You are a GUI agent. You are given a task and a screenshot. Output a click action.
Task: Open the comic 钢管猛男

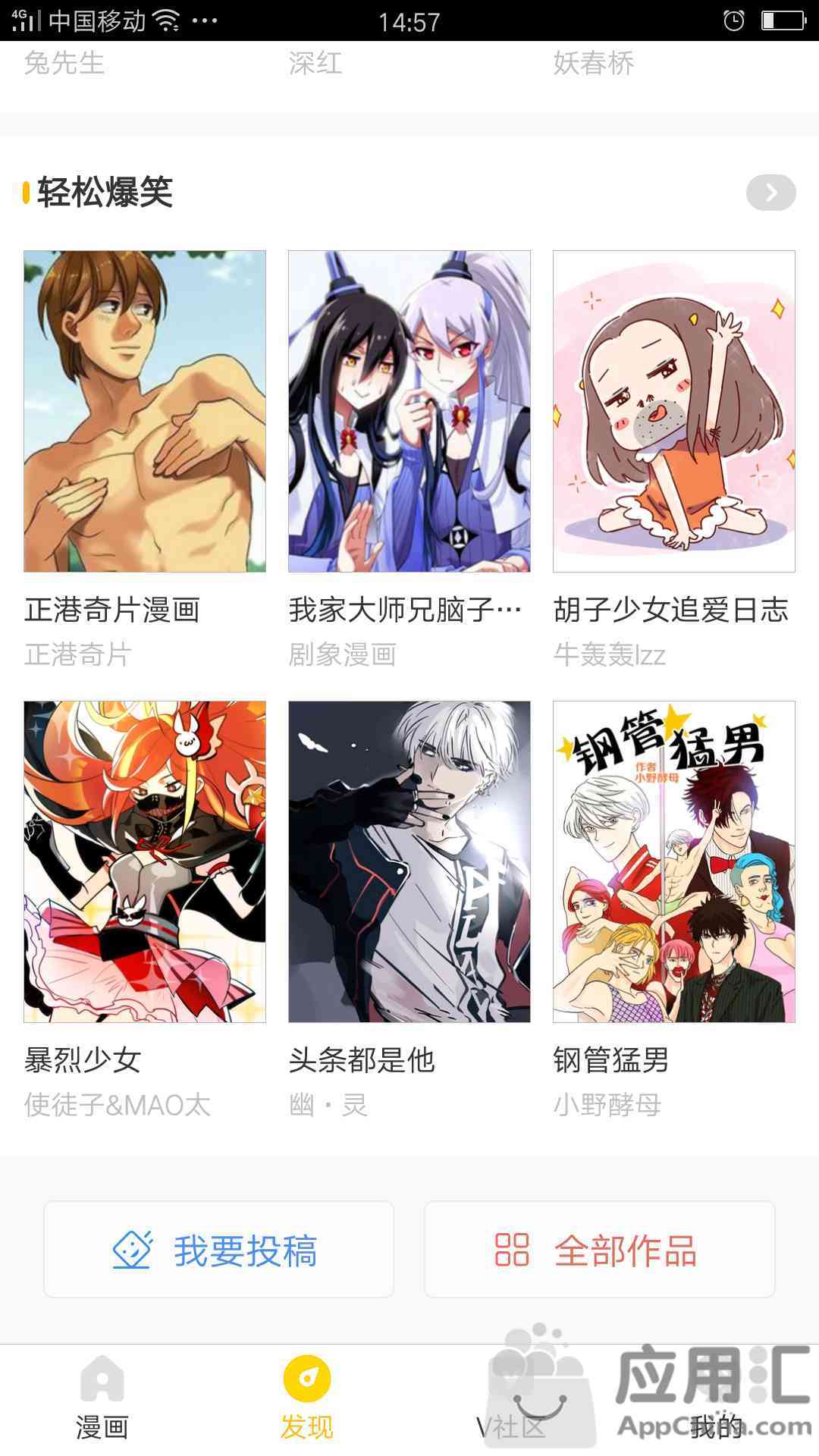coord(673,861)
